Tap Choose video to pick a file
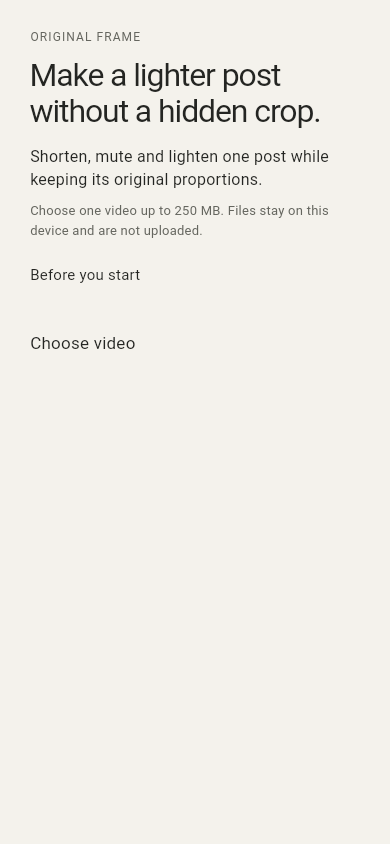390x844 pixels. point(83,343)
